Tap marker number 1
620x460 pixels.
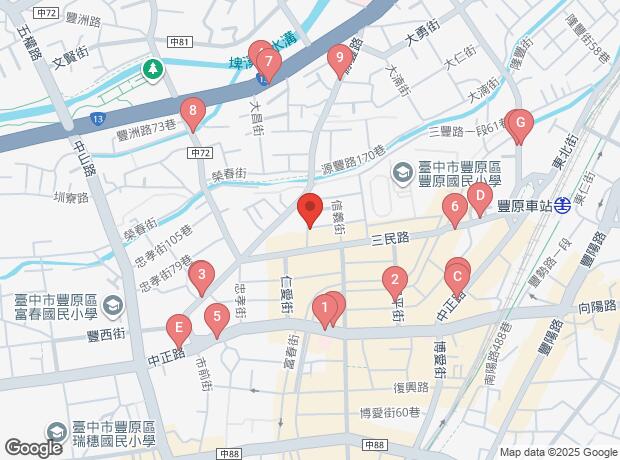(x=325, y=311)
